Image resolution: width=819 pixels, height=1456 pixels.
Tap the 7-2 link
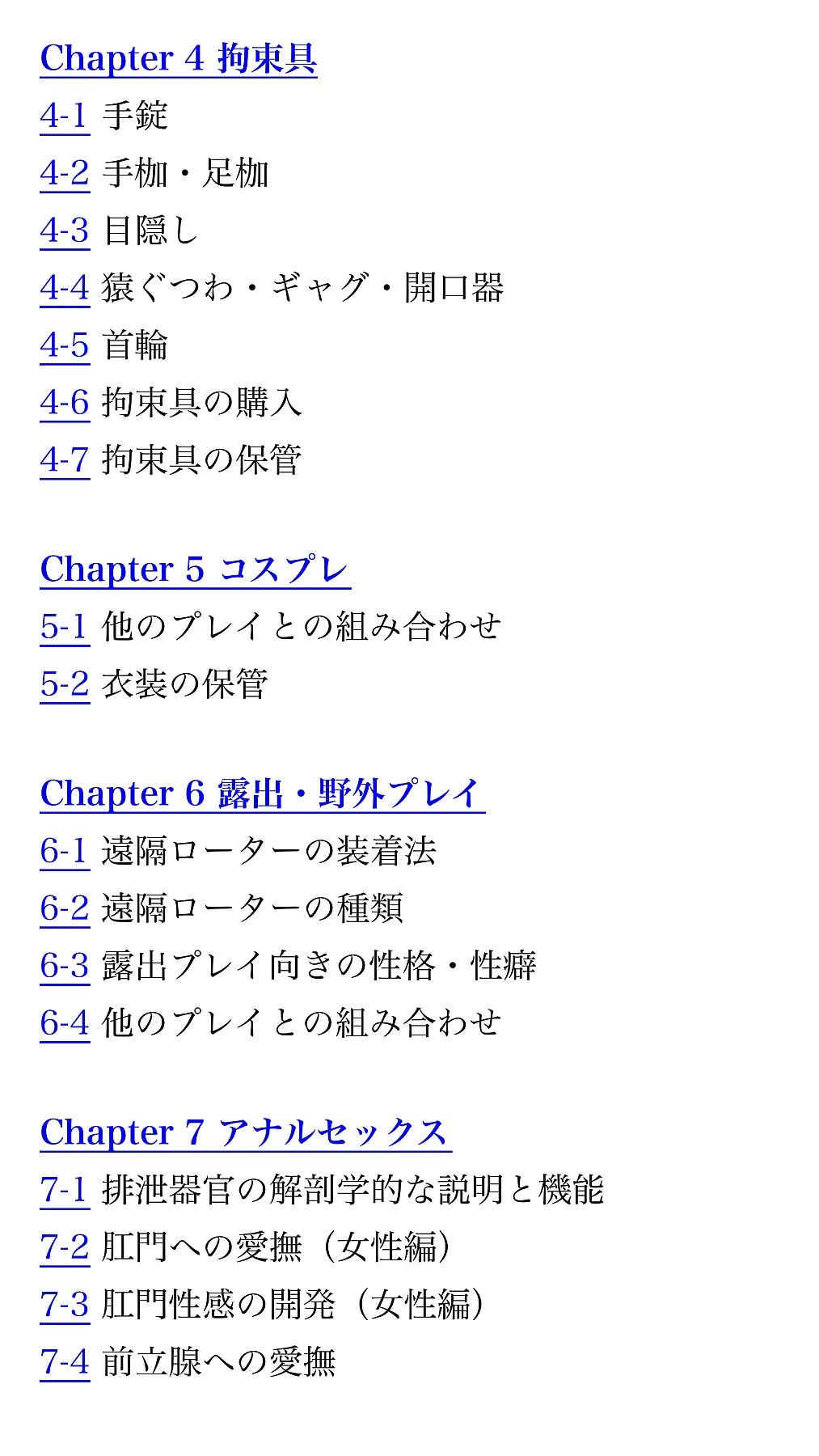click(65, 1247)
